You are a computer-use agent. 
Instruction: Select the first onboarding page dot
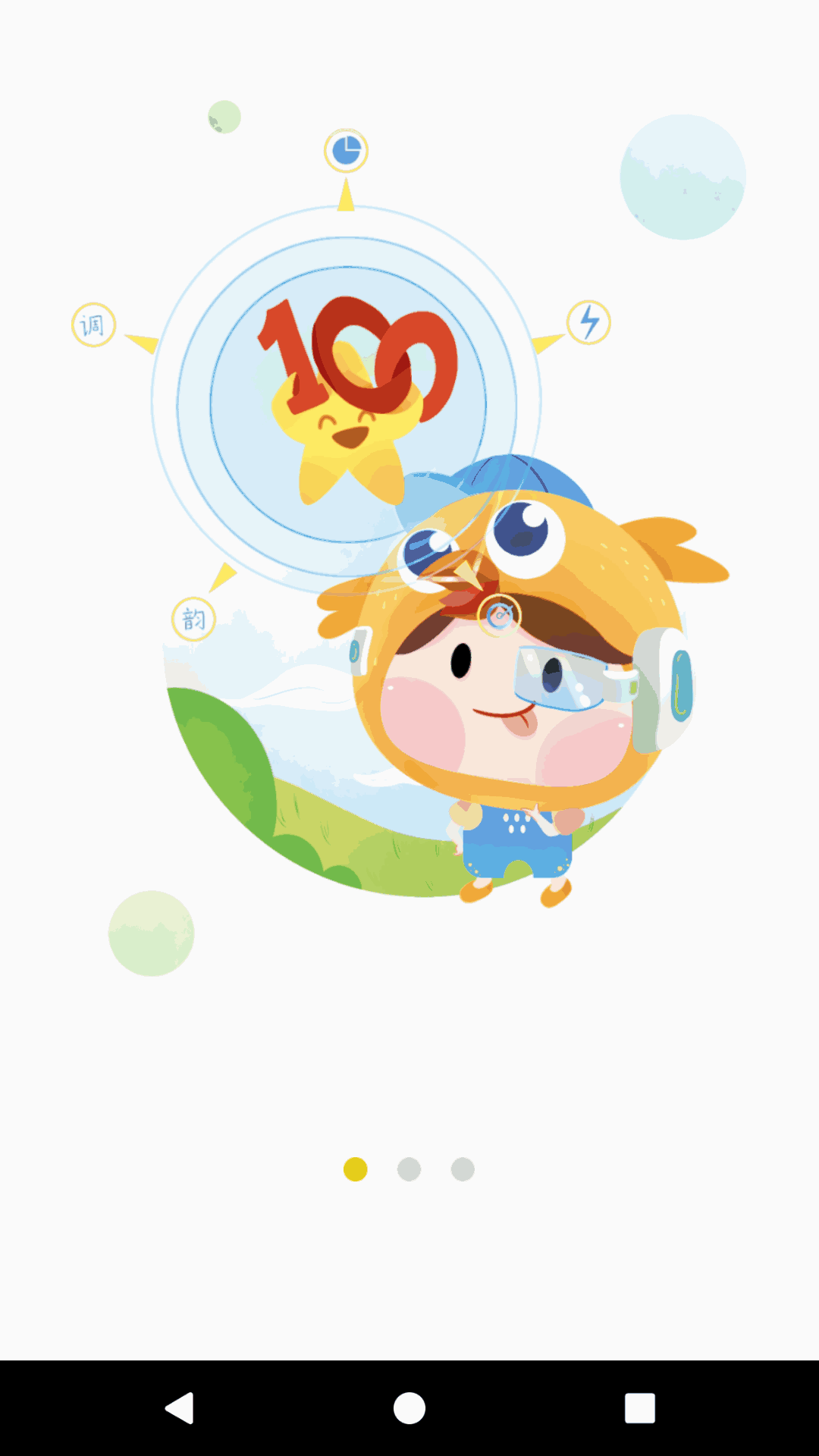[x=355, y=1169]
